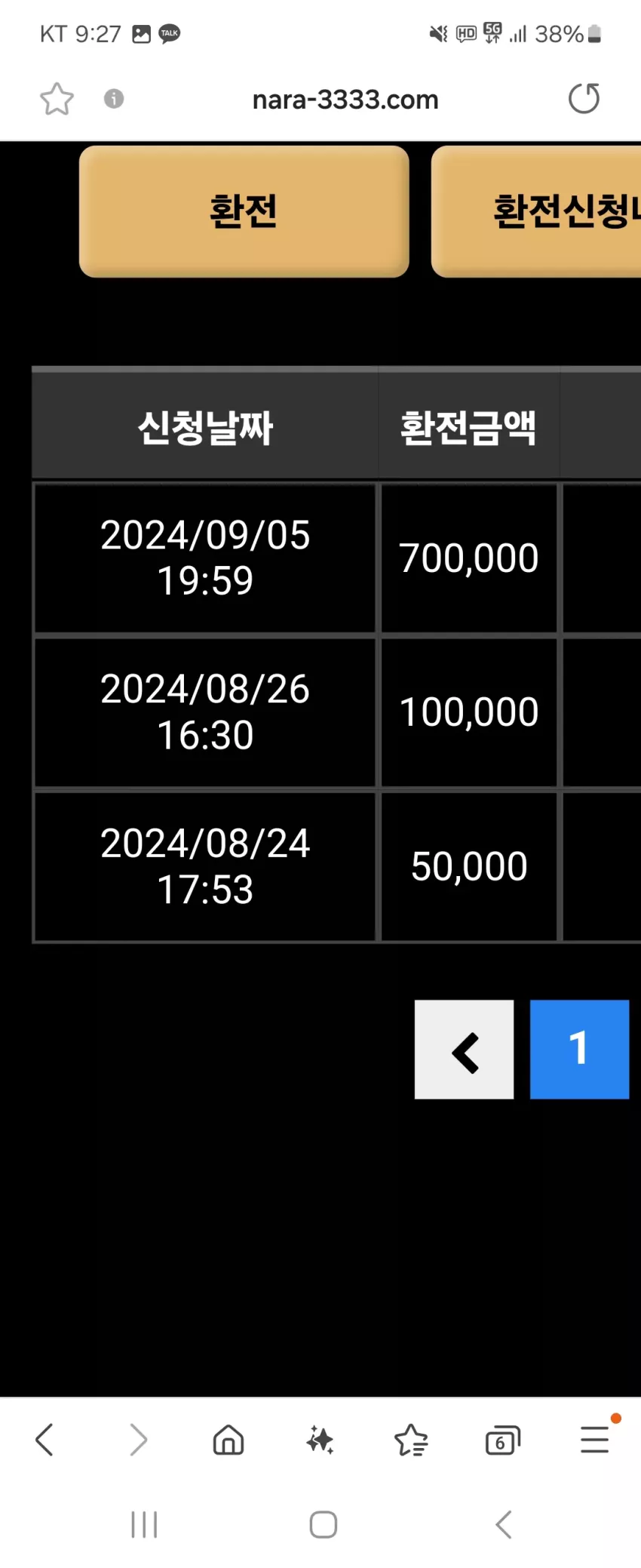Open the 환전신청내역 button
Viewport: 641px width, 1568px height.
tap(536, 211)
